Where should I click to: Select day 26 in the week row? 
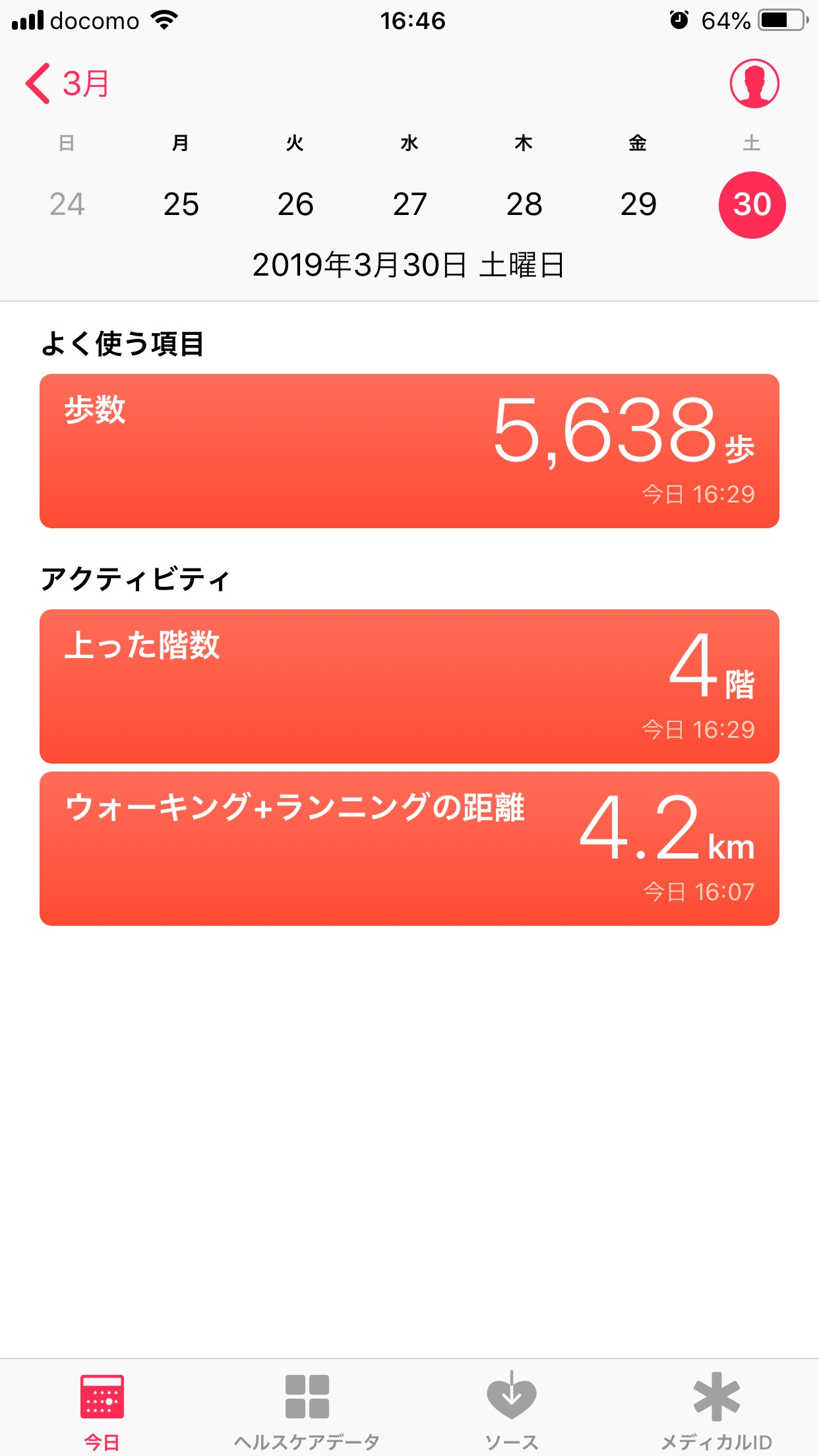295,204
